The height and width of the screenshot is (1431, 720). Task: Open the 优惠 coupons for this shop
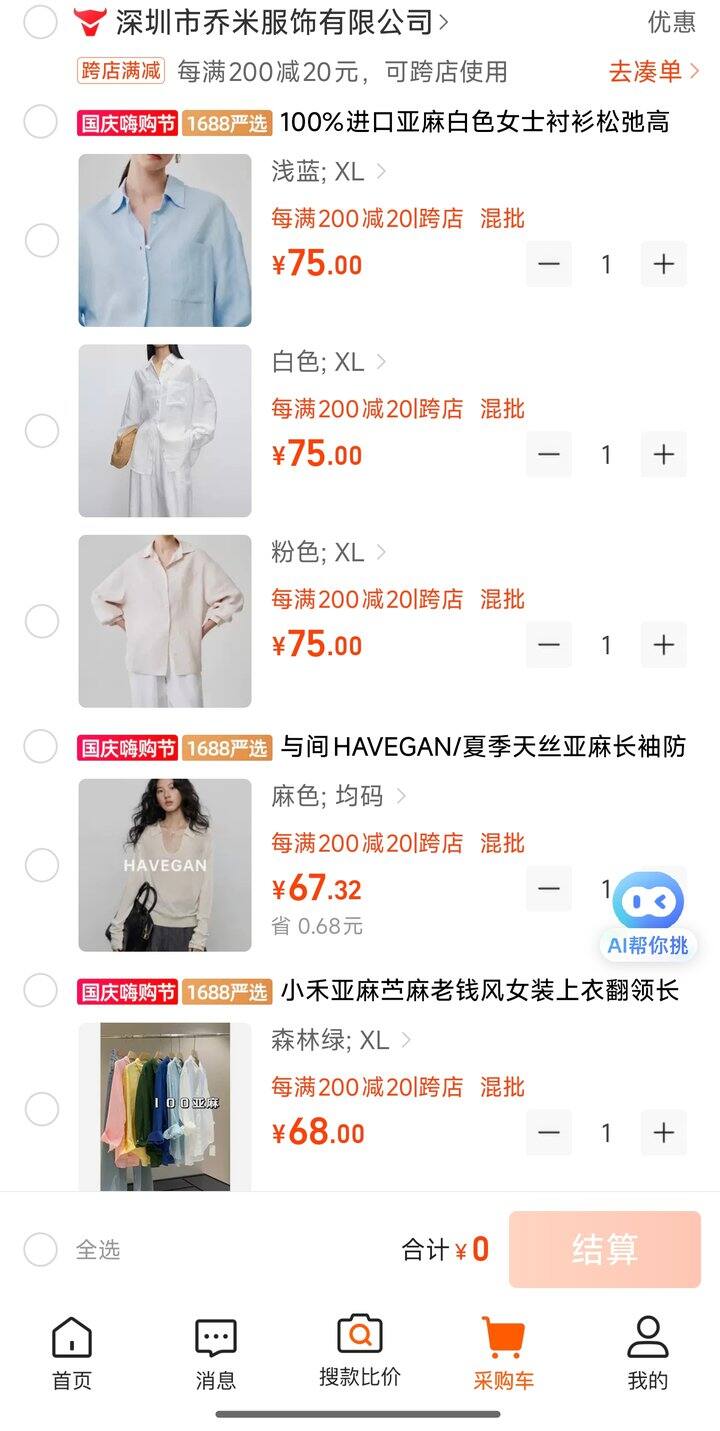(670, 22)
